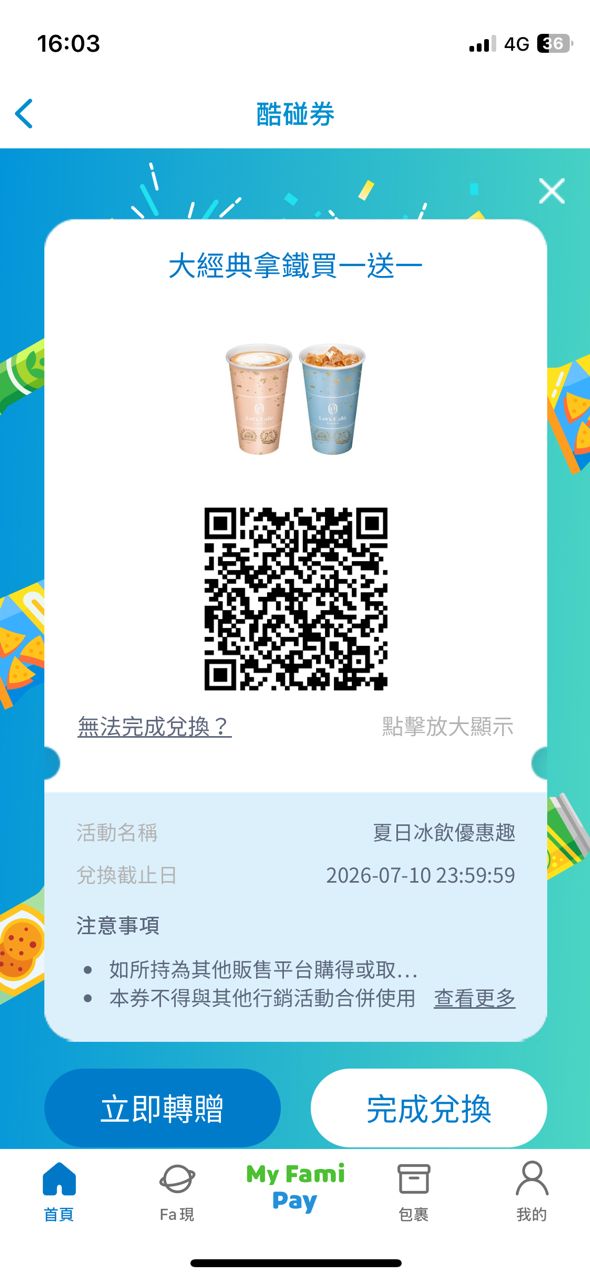Switch to the 首頁 tab
This screenshot has width=590, height=1280.
click(59, 1192)
